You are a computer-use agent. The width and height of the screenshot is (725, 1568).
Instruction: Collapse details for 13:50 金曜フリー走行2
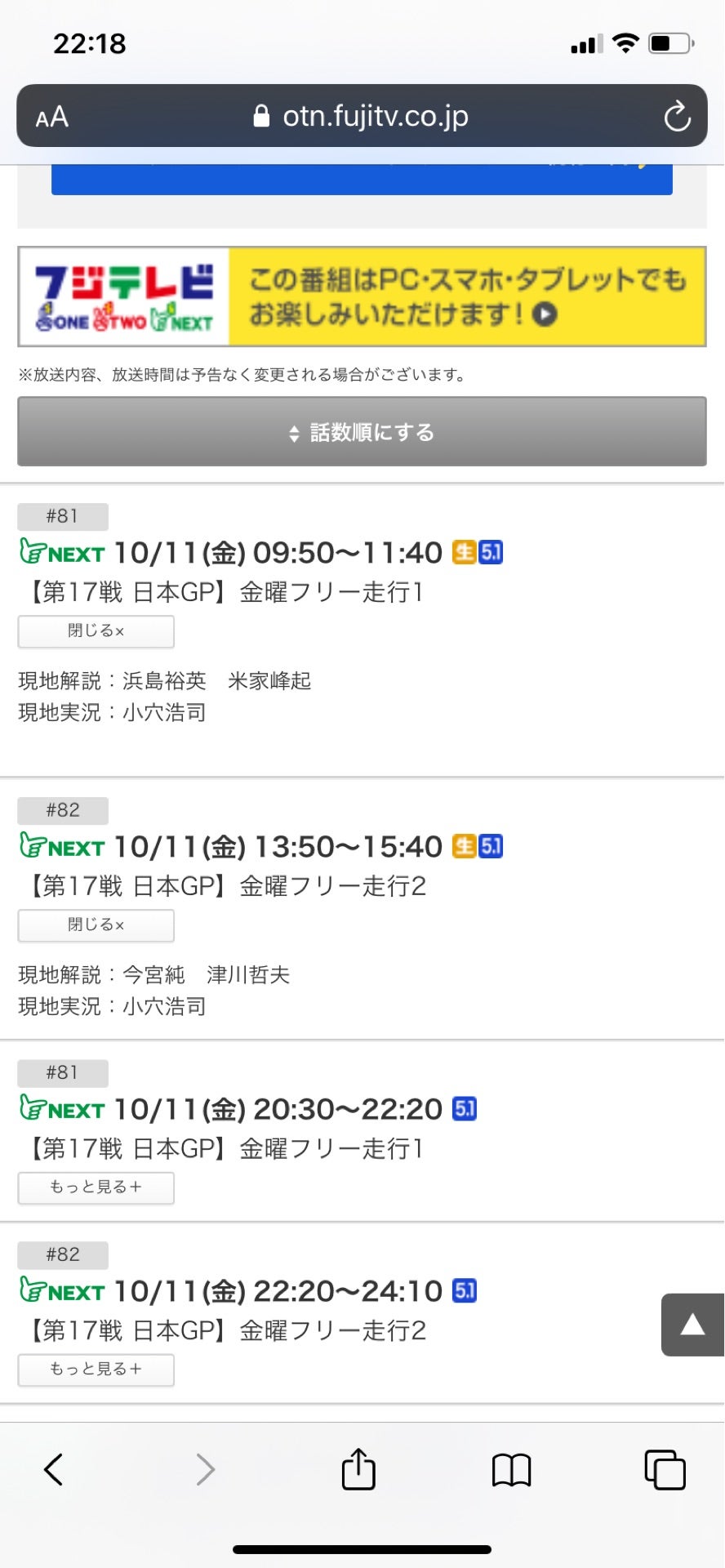click(x=96, y=925)
